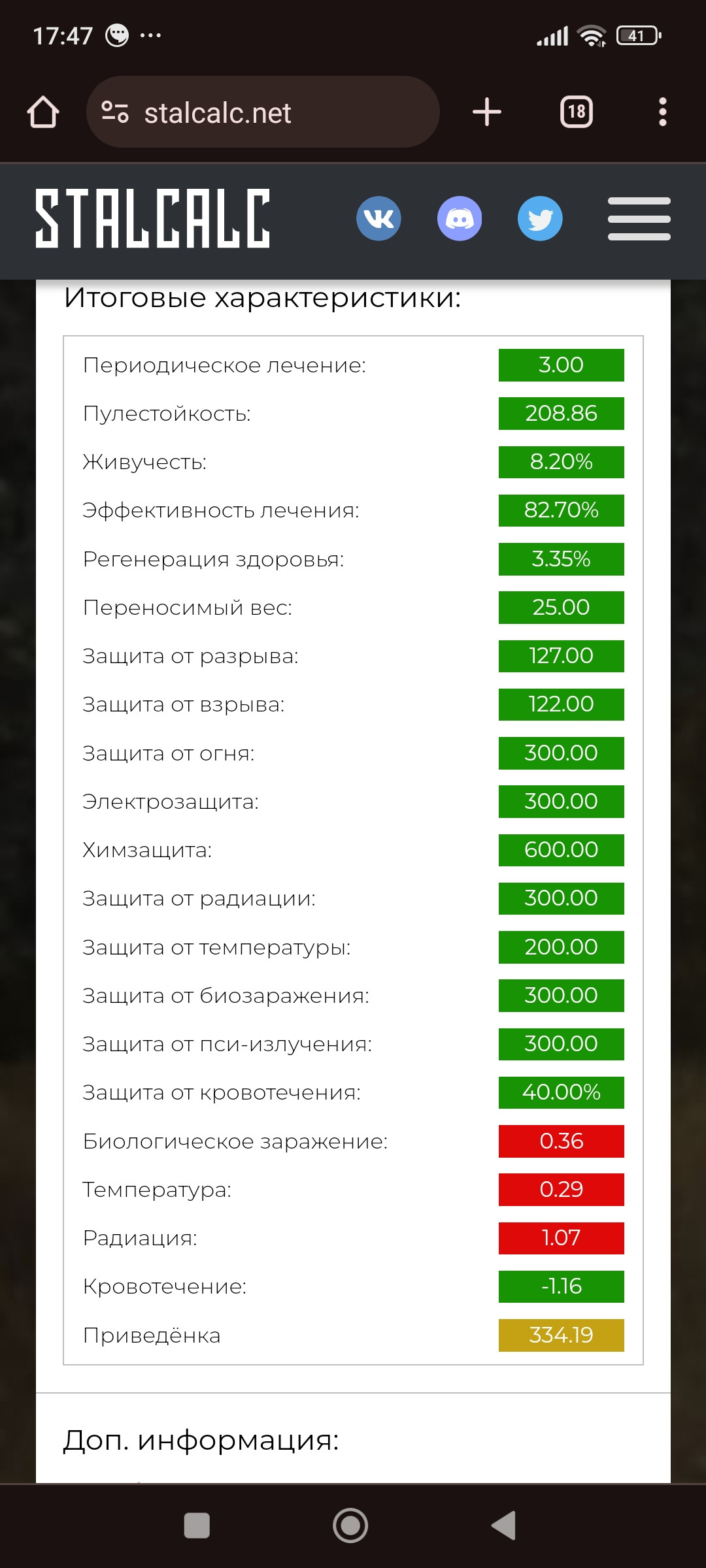Tap the system home button
The width and height of the screenshot is (706, 1568).
click(350, 1526)
